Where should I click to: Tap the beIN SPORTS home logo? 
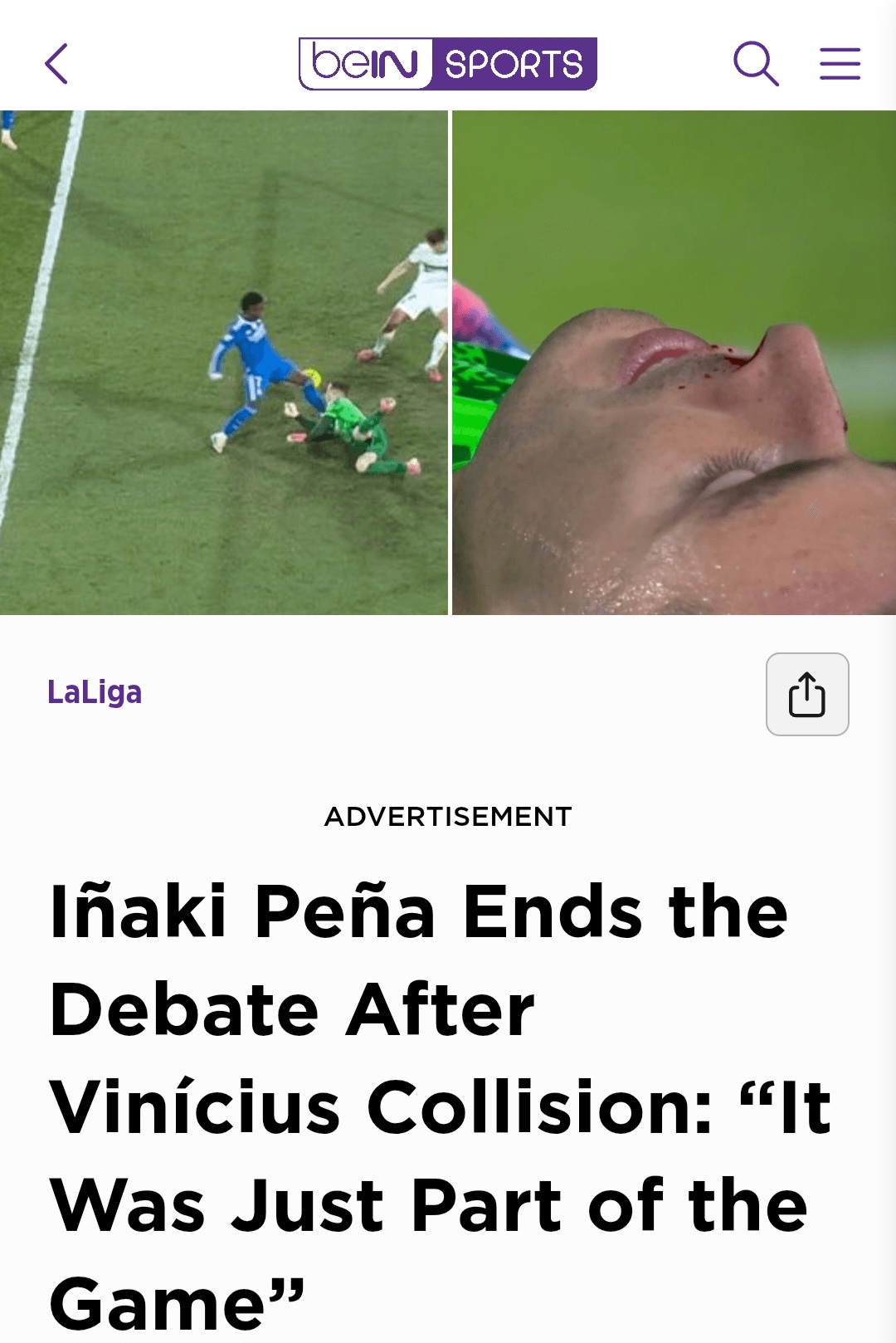point(448,64)
